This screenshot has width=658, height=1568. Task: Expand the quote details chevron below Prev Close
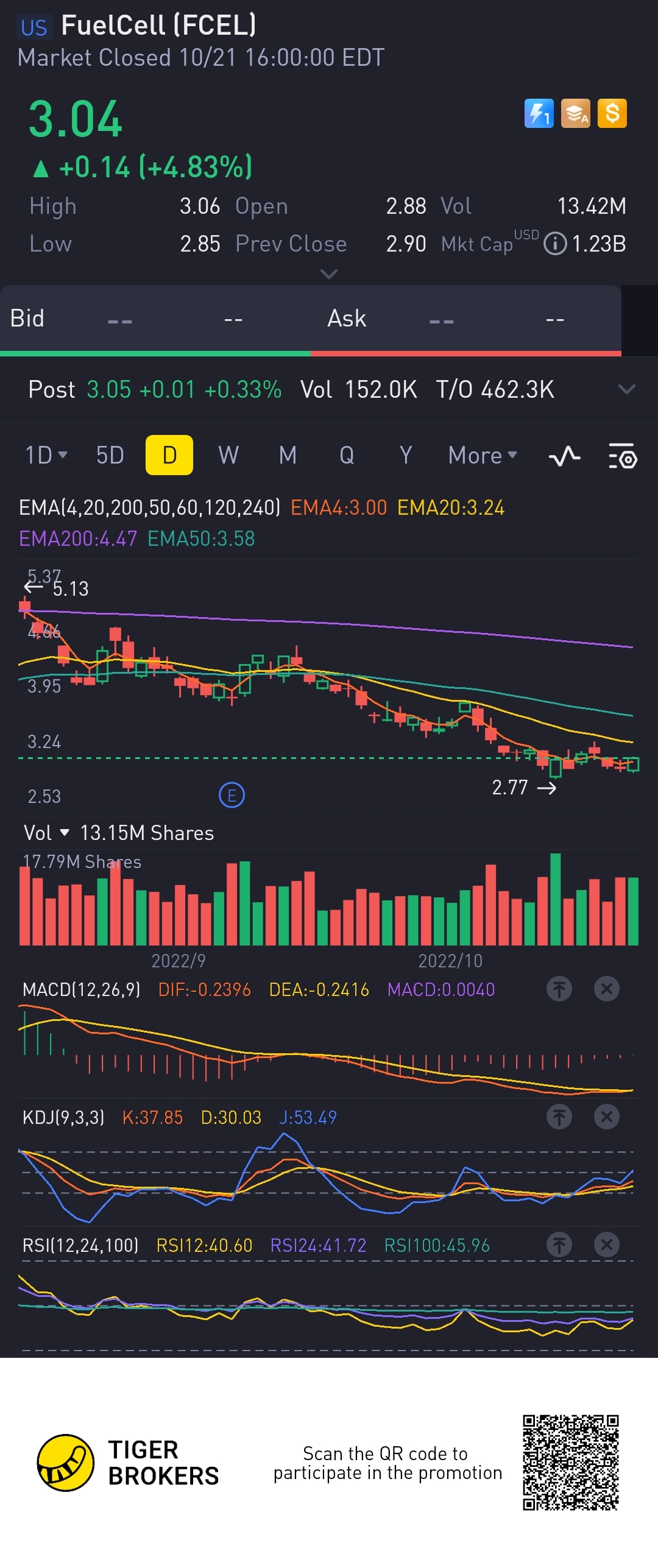(329, 274)
